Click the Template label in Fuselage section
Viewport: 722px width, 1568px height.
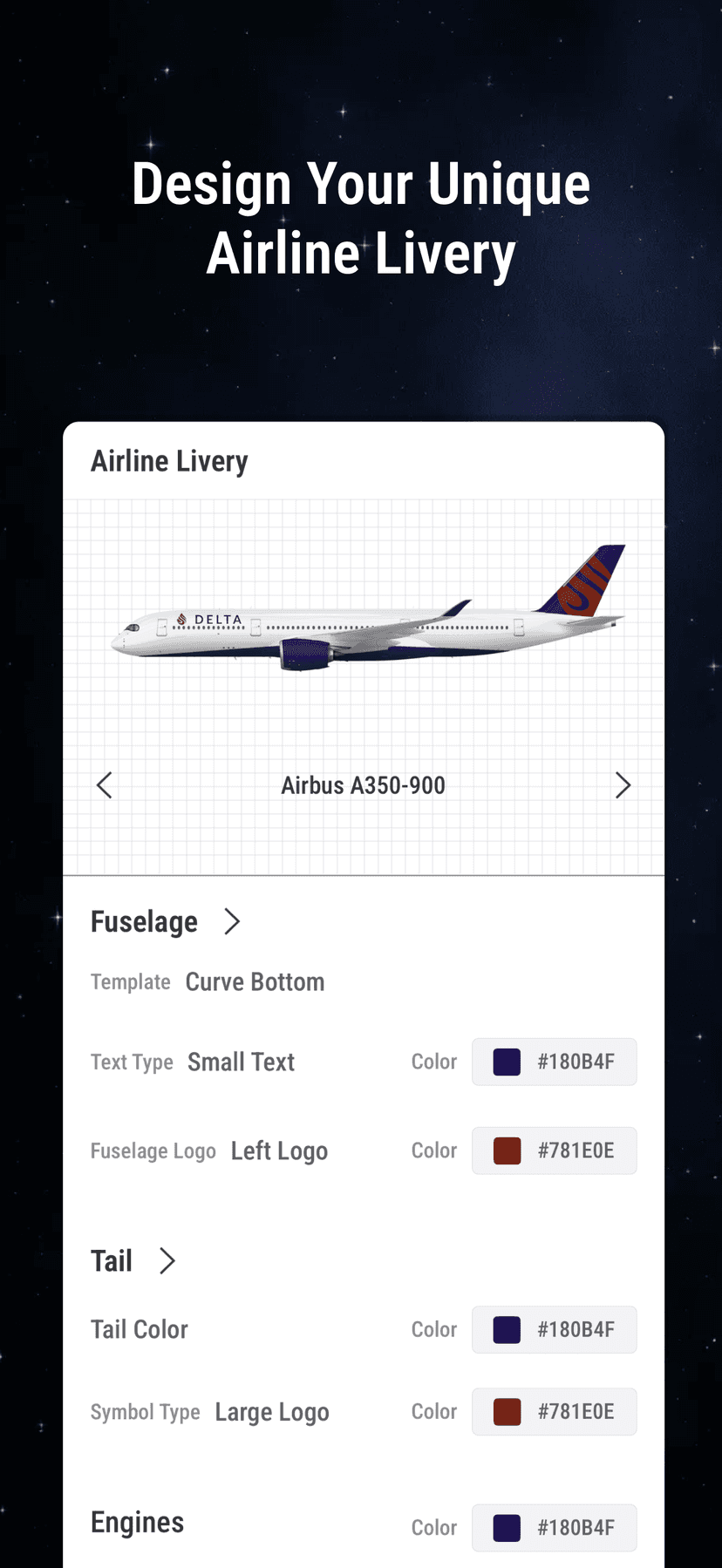131,981
